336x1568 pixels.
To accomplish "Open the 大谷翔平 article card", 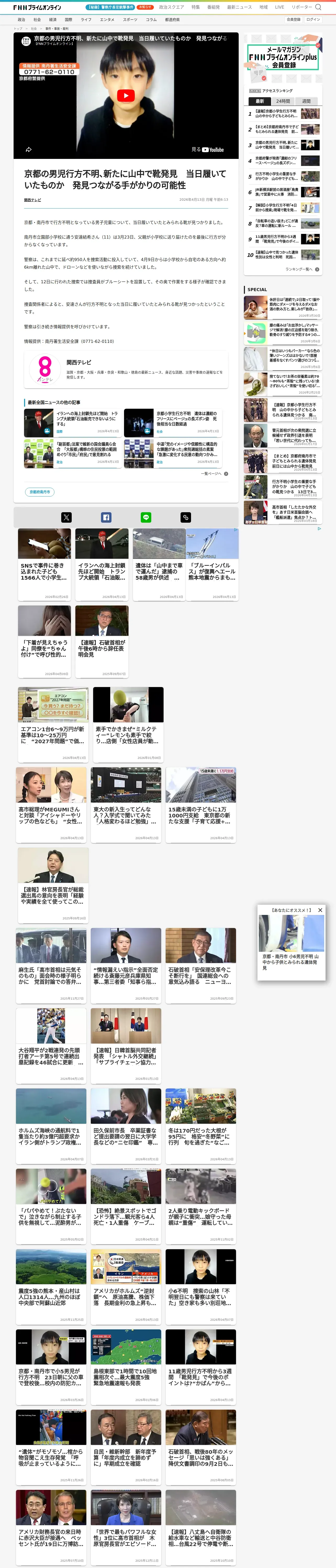I will (51, 1045).
